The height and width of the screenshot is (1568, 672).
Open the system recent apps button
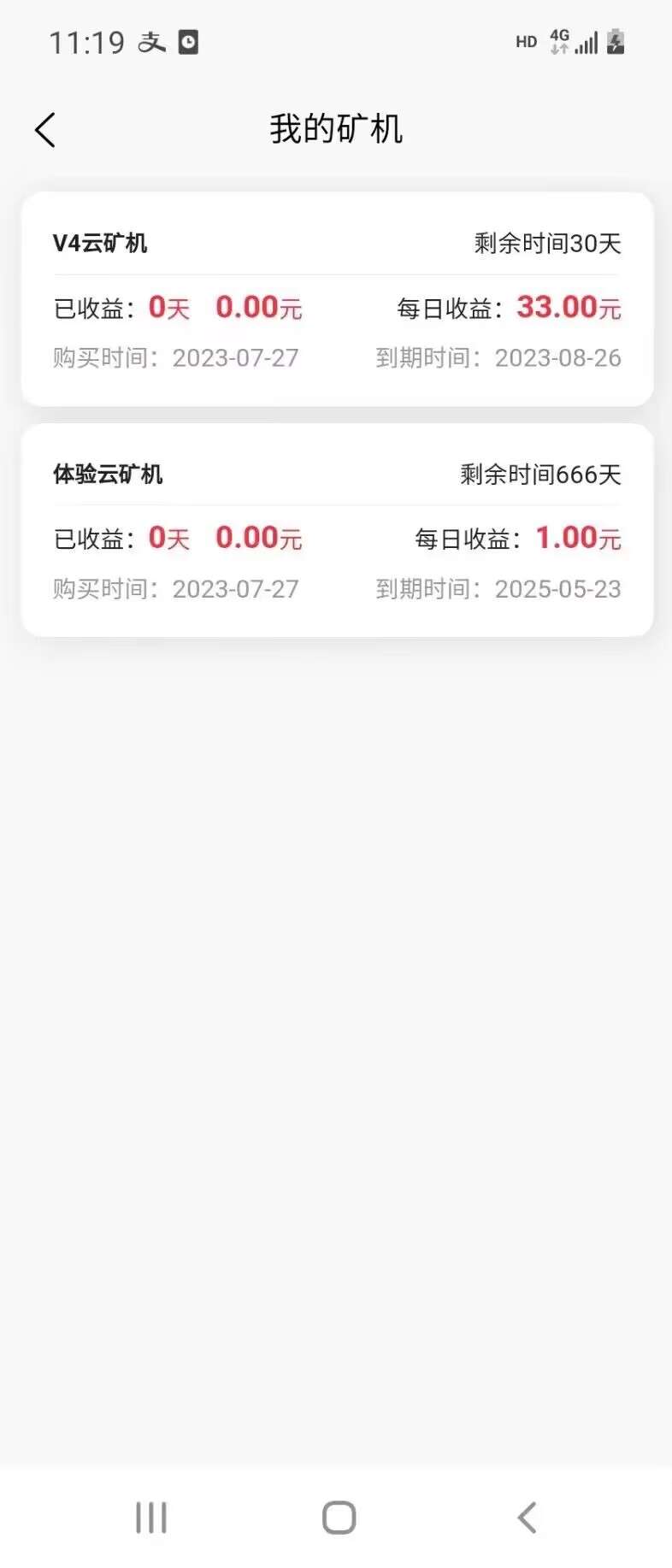[151, 1518]
